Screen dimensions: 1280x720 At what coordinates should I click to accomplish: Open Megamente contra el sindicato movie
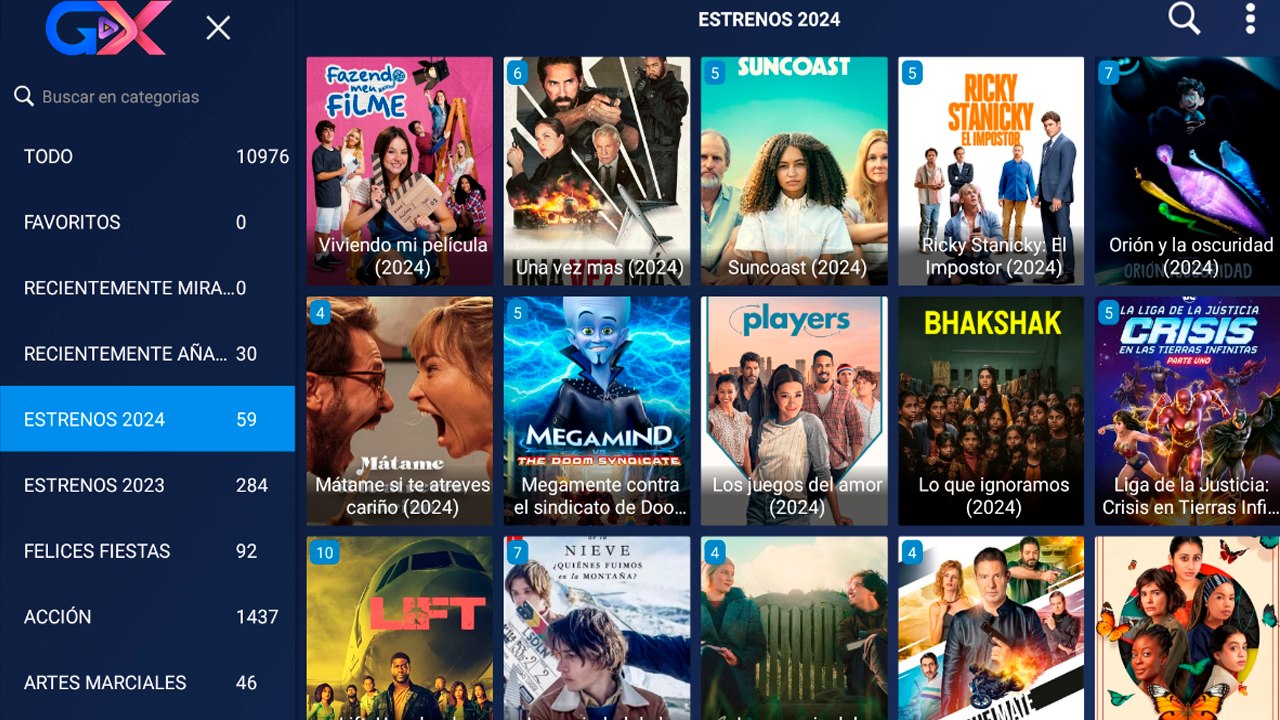click(x=597, y=410)
